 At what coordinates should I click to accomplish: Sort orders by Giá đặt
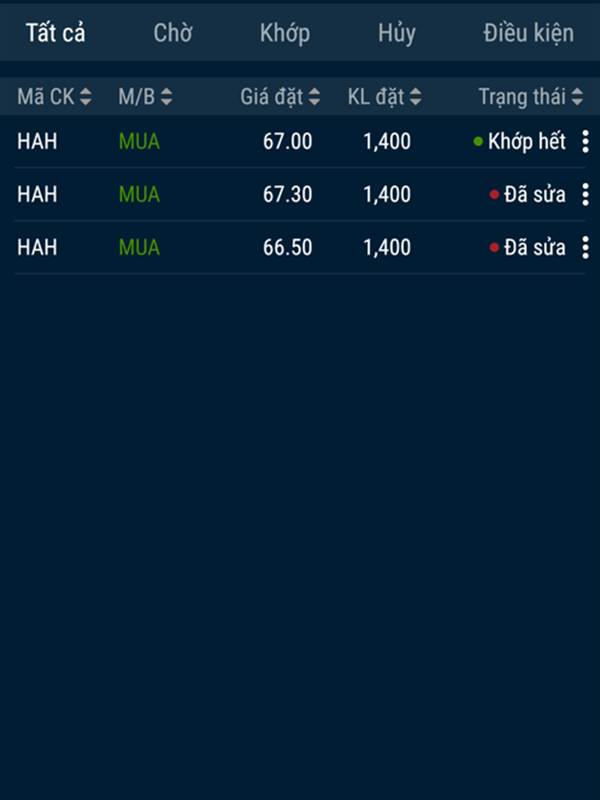(280, 97)
